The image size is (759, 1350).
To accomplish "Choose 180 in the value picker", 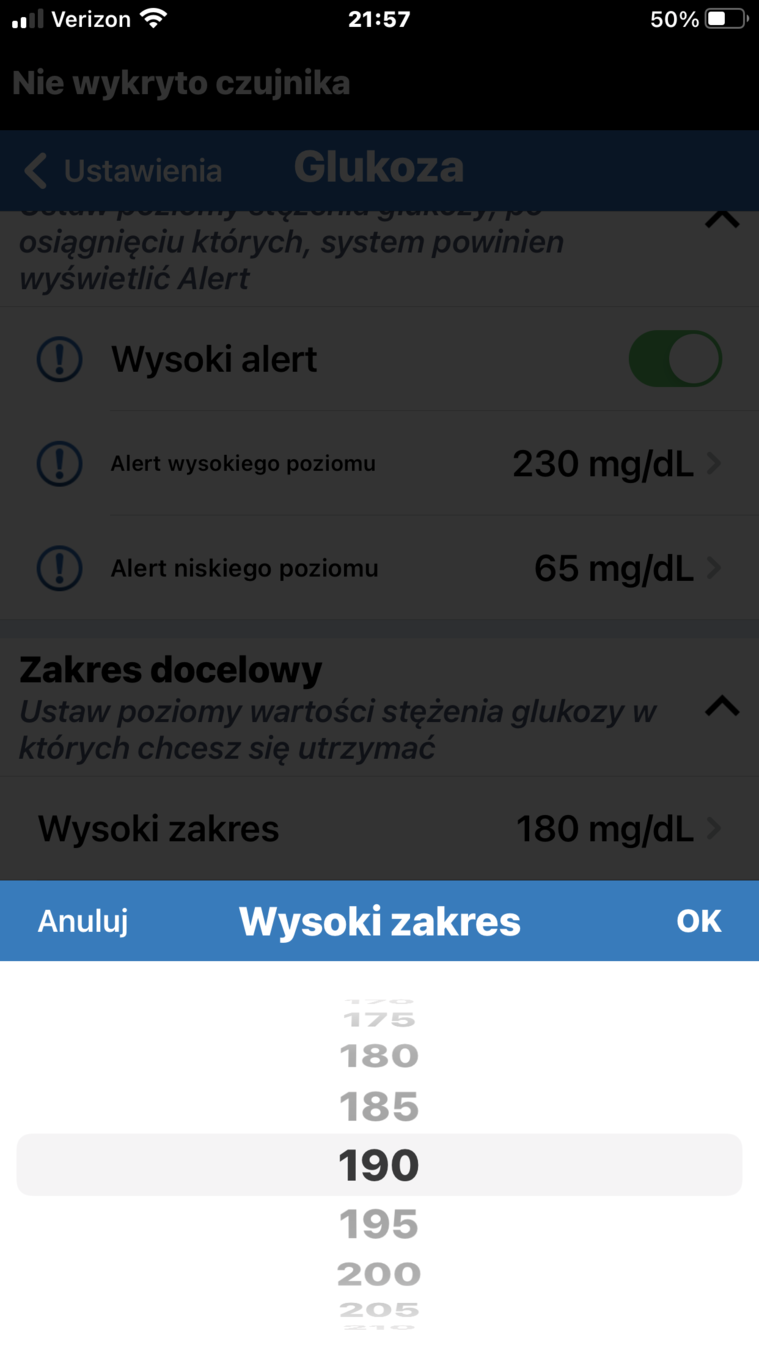I will (378, 1056).
